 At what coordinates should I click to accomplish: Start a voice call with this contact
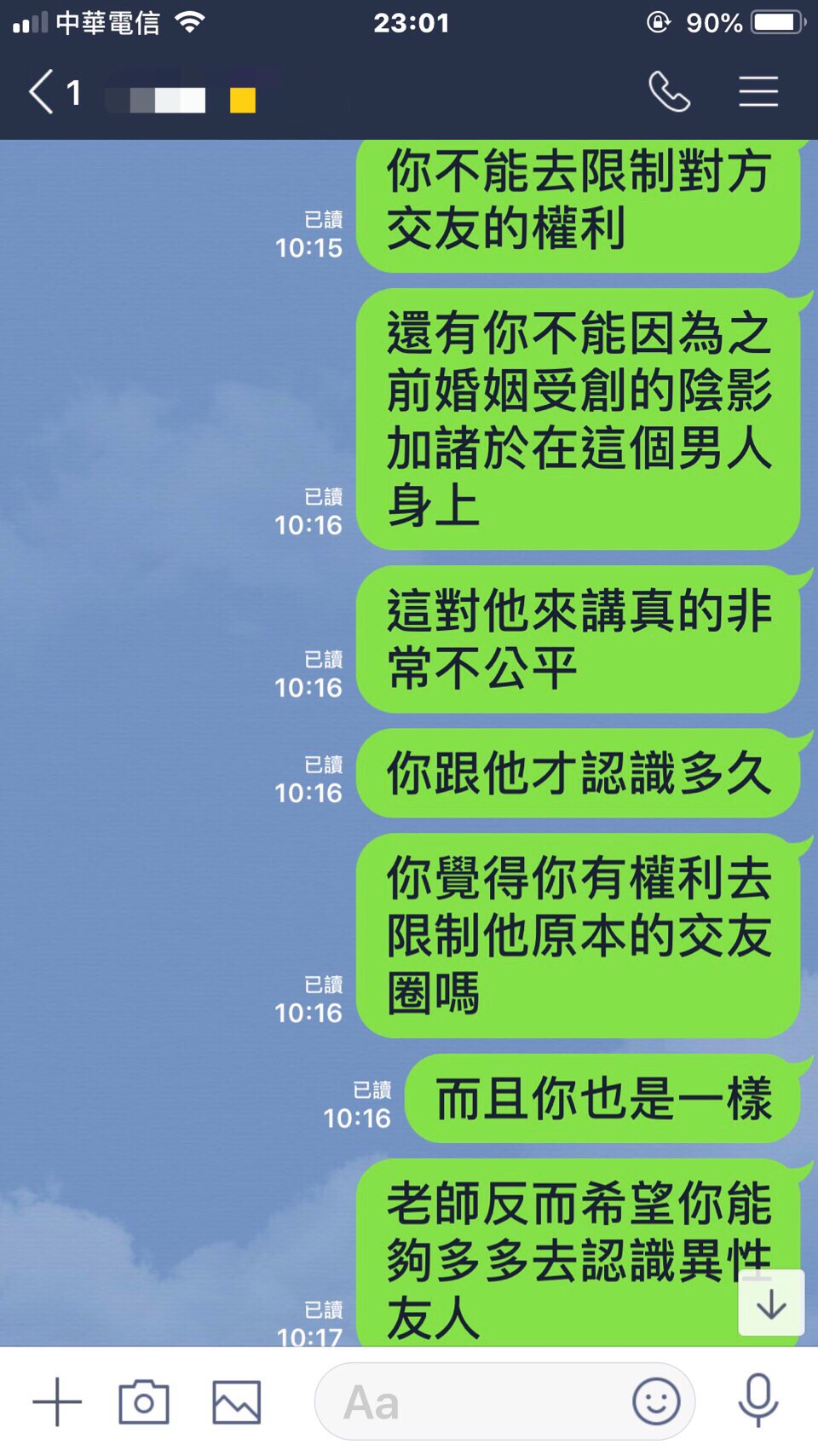(x=670, y=92)
